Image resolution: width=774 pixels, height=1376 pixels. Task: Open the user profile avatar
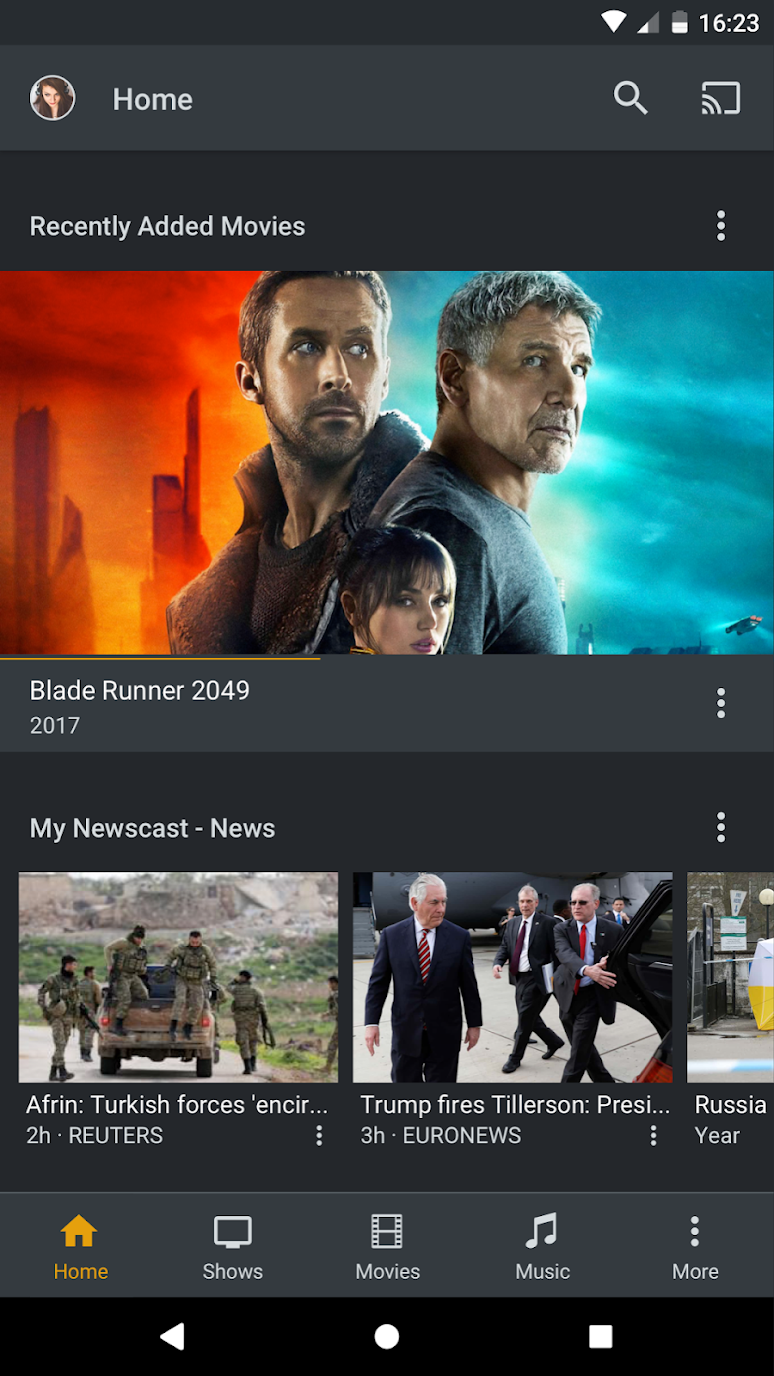coord(53,98)
